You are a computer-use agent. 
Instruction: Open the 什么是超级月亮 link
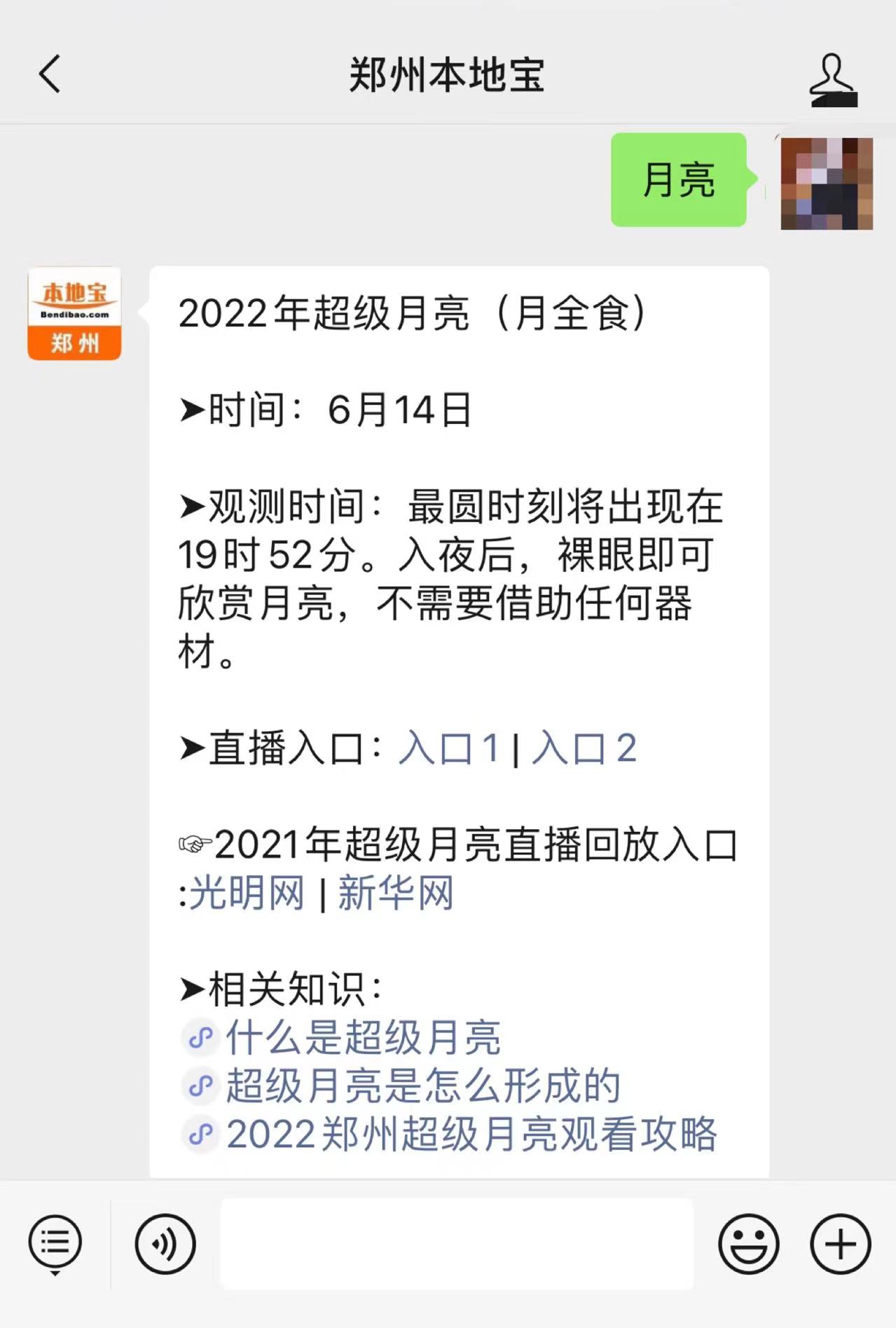(x=362, y=1037)
